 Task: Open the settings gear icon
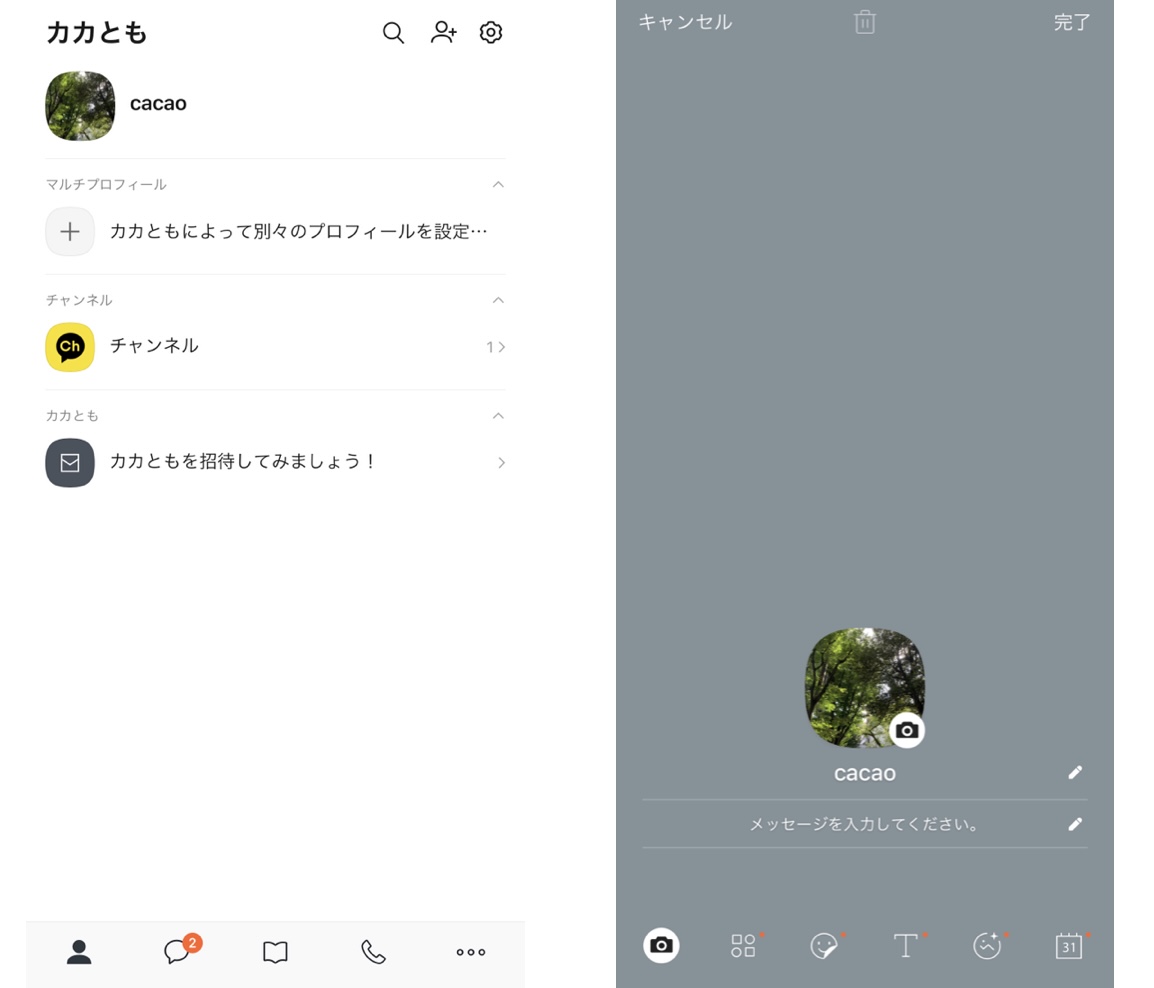490,33
